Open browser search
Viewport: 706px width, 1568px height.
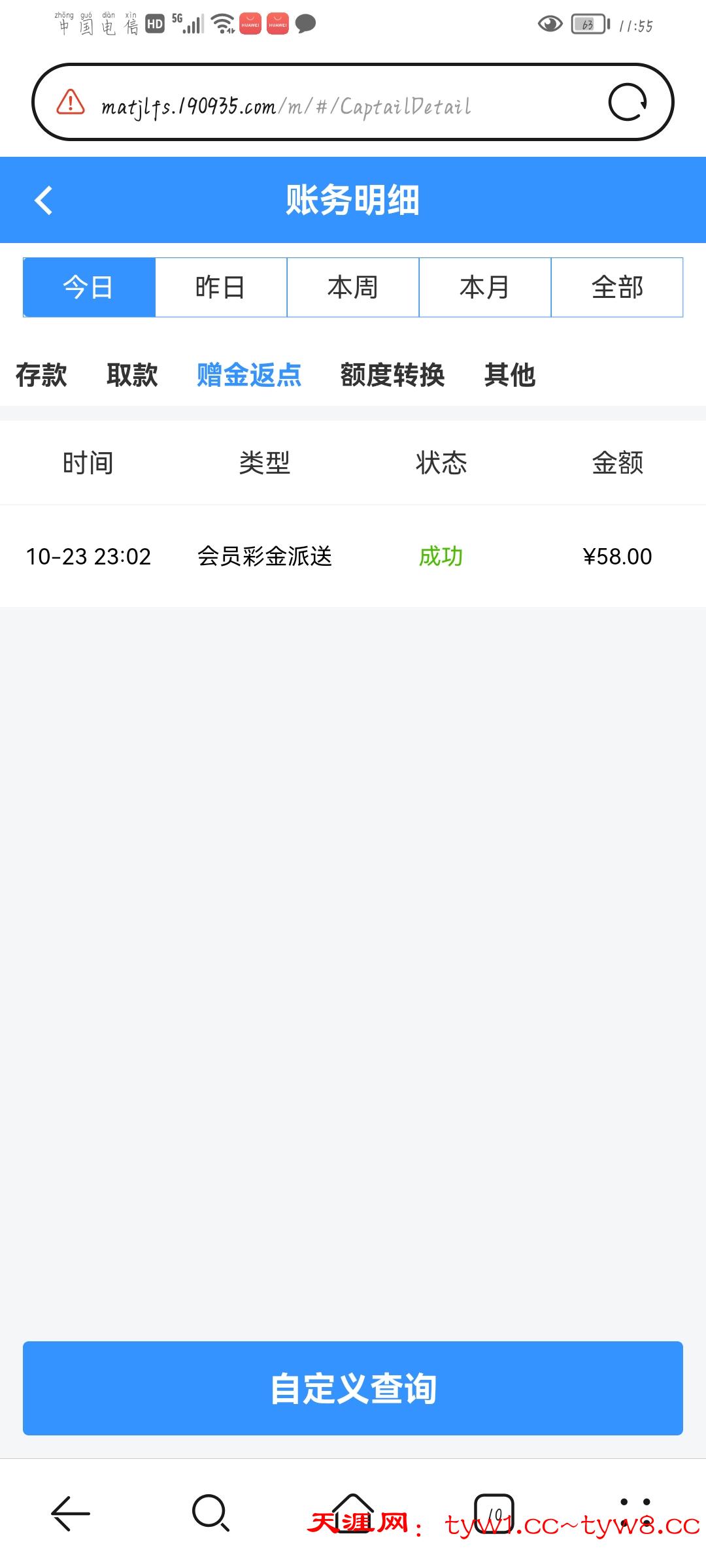210,1512
